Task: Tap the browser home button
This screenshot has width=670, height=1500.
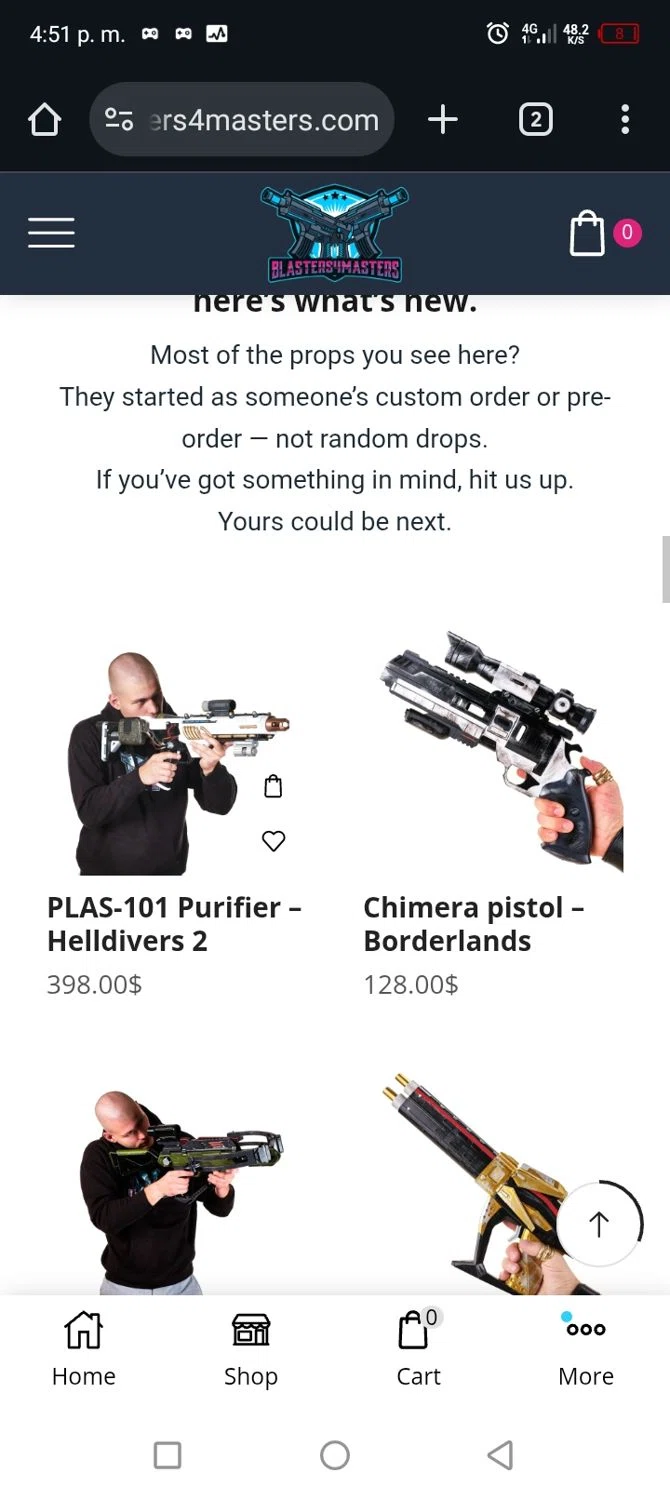Action: click(x=44, y=121)
